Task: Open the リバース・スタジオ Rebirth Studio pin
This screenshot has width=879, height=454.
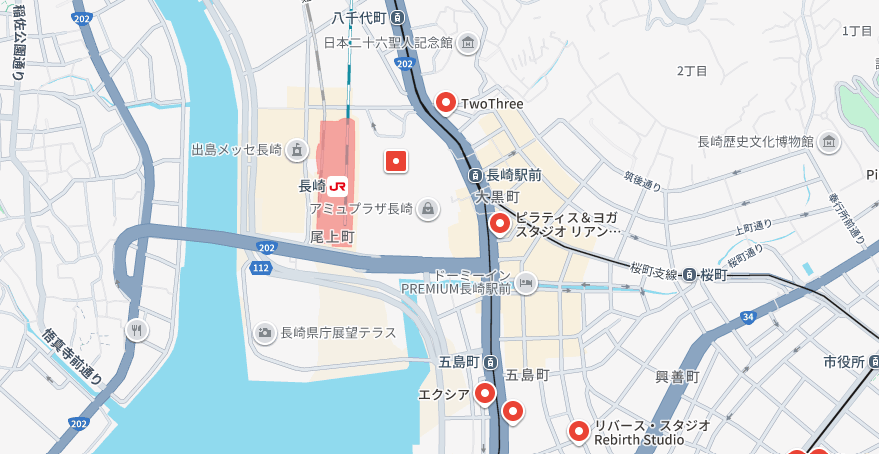Action: click(579, 431)
